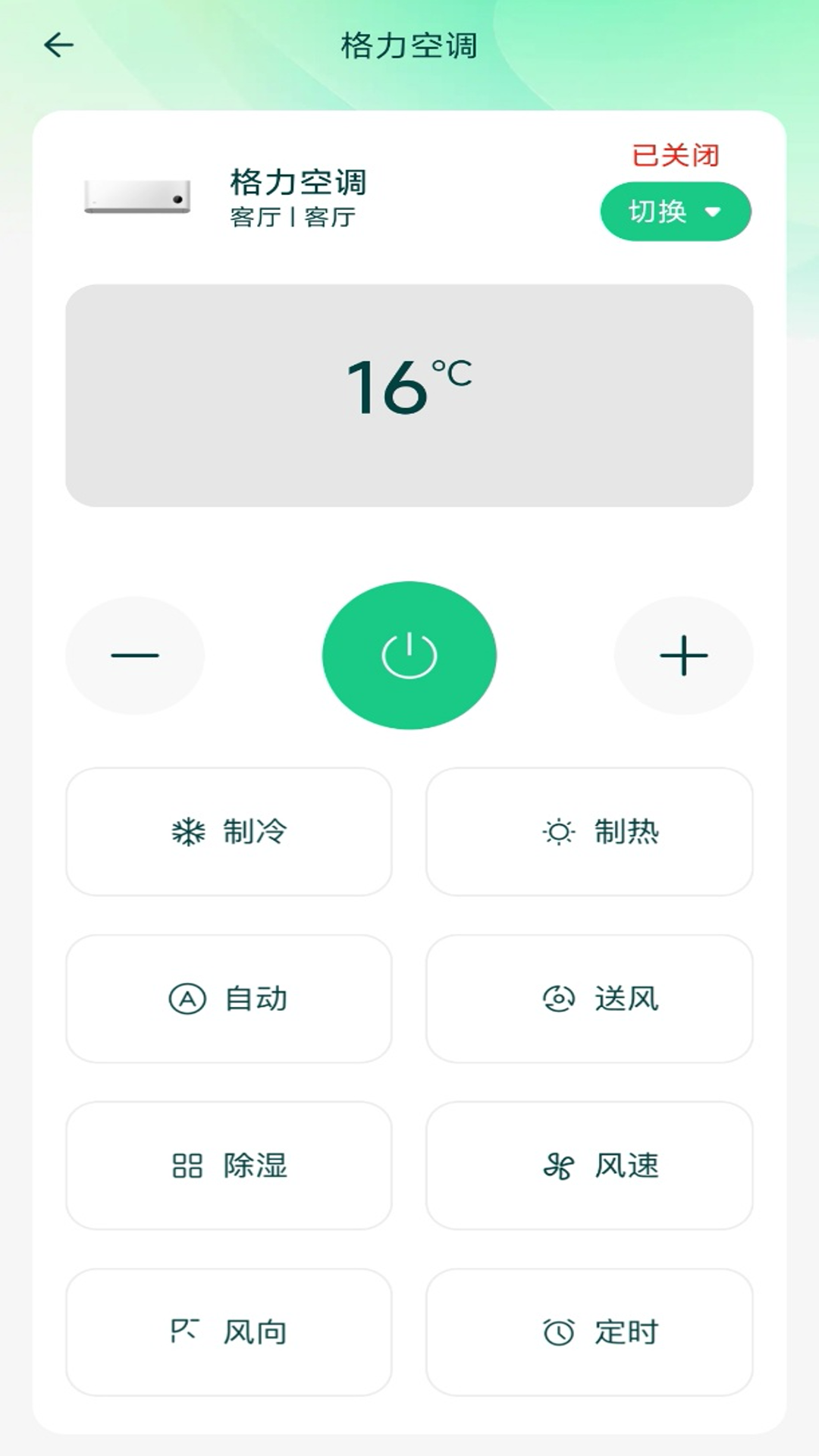The width and height of the screenshot is (819, 1456).
Task: Enable heating mode 制热
Action: pyautogui.click(x=591, y=832)
